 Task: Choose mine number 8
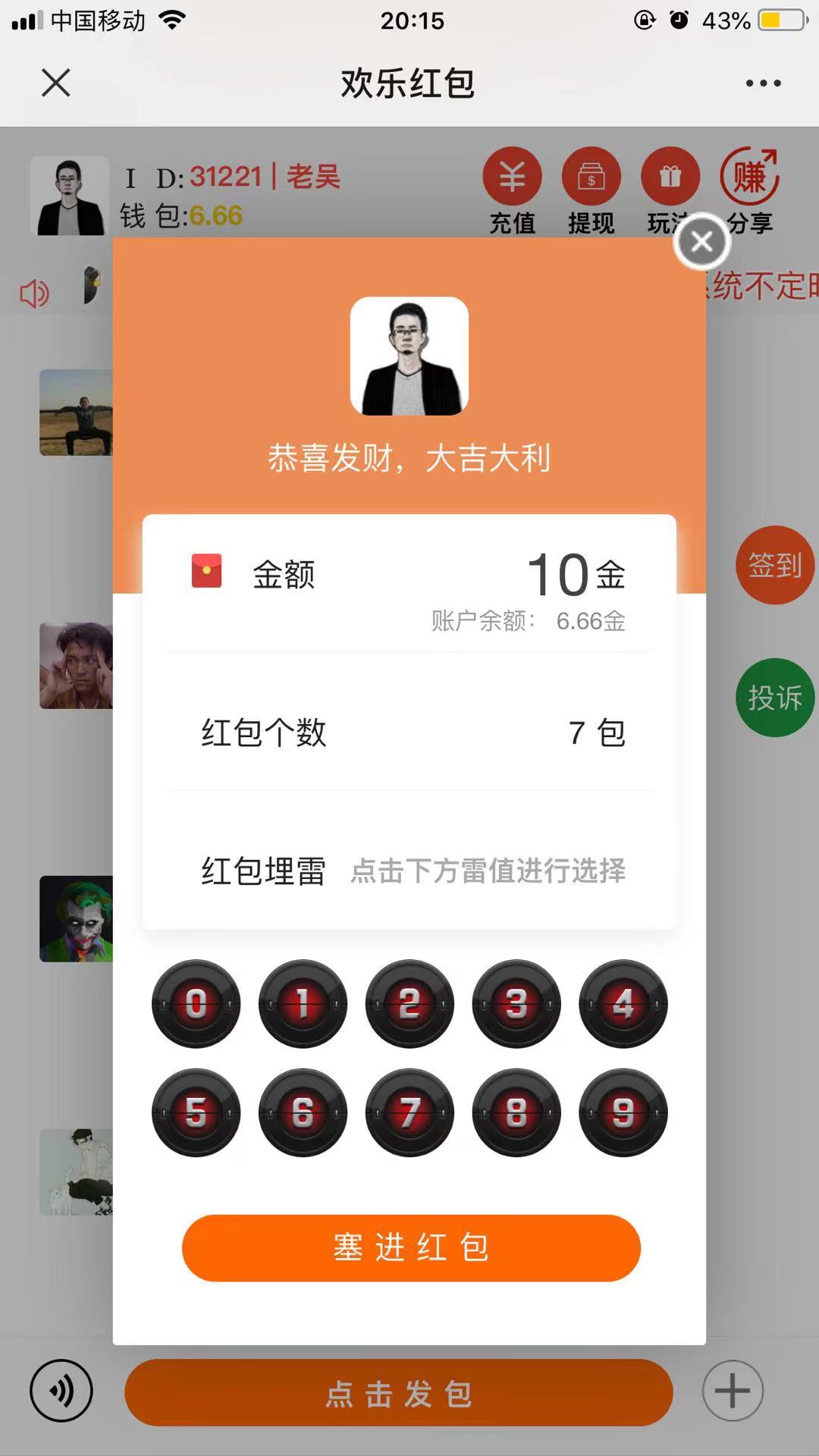(x=516, y=1112)
